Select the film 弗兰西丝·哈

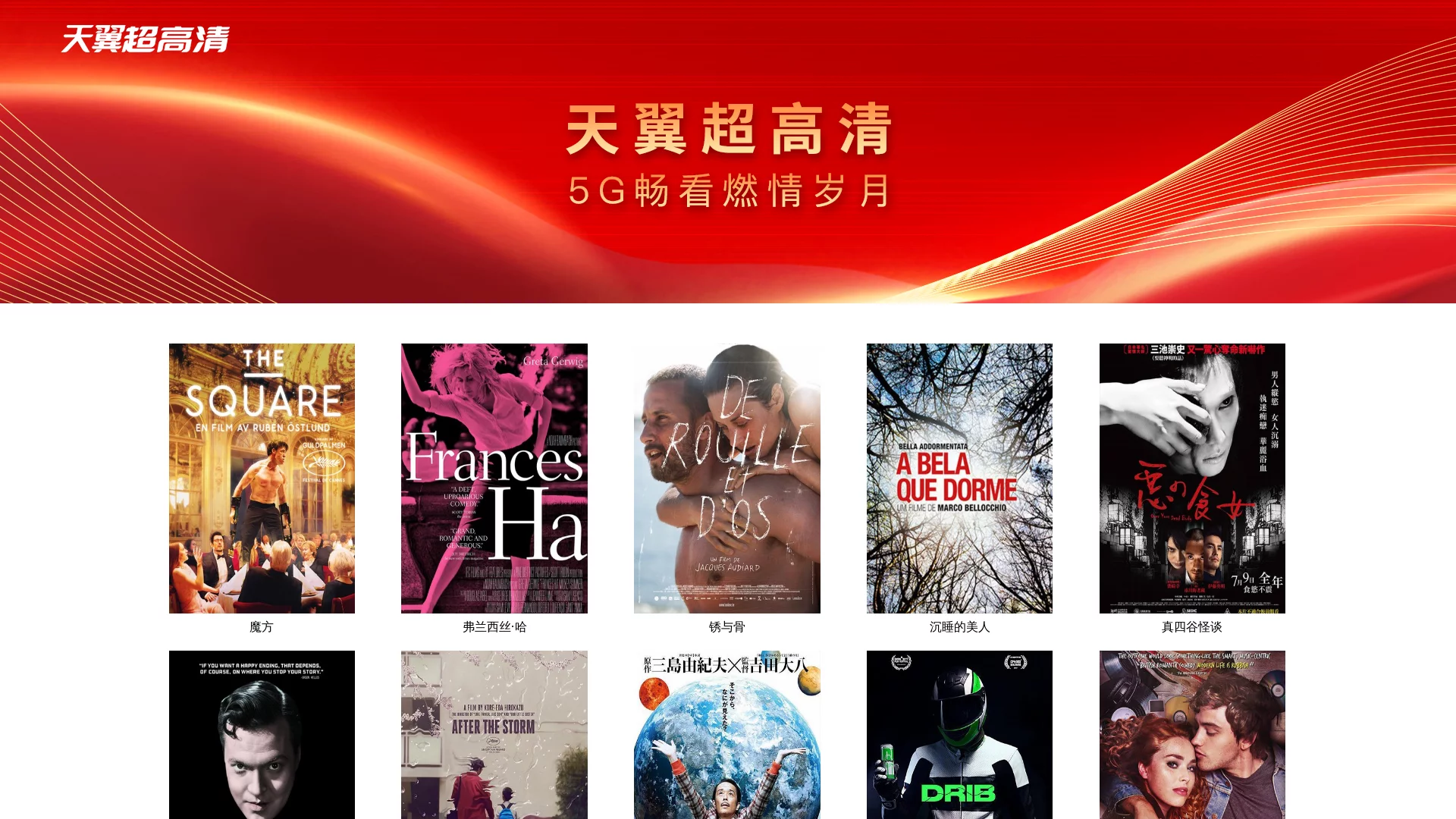click(494, 479)
